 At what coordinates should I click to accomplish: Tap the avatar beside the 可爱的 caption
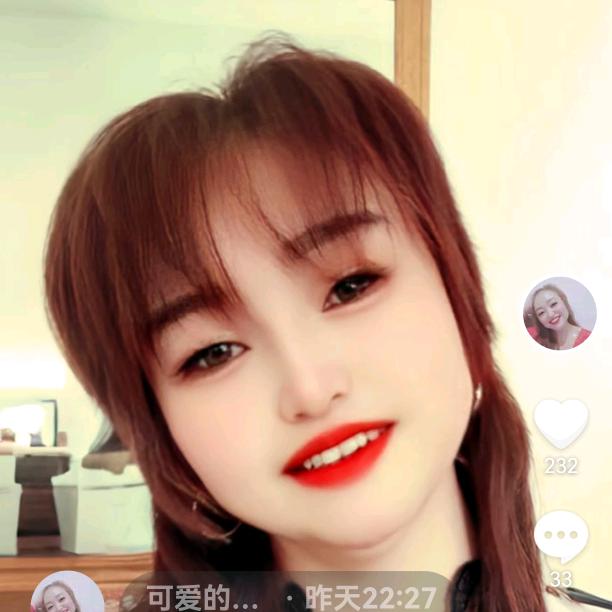[x=67, y=592]
